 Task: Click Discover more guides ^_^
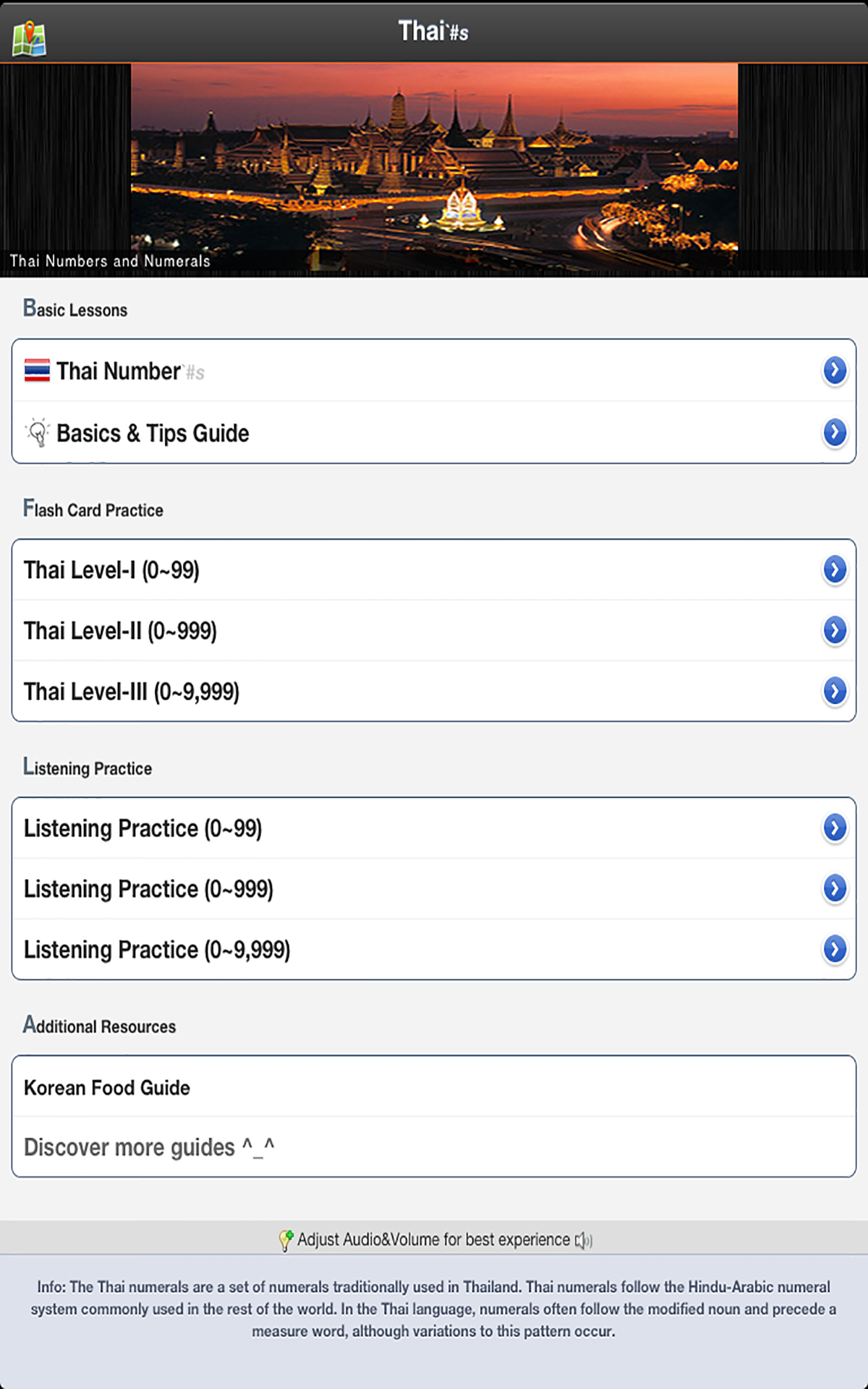pos(289,1147)
